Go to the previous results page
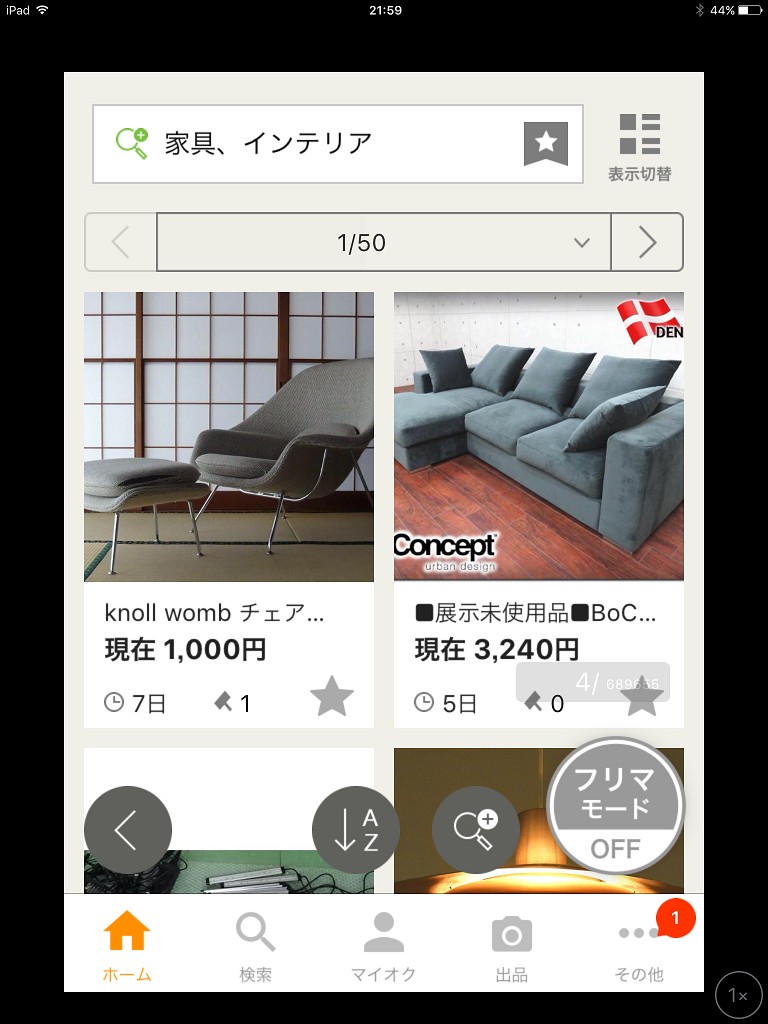Image resolution: width=768 pixels, height=1024 pixels. (121, 242)
